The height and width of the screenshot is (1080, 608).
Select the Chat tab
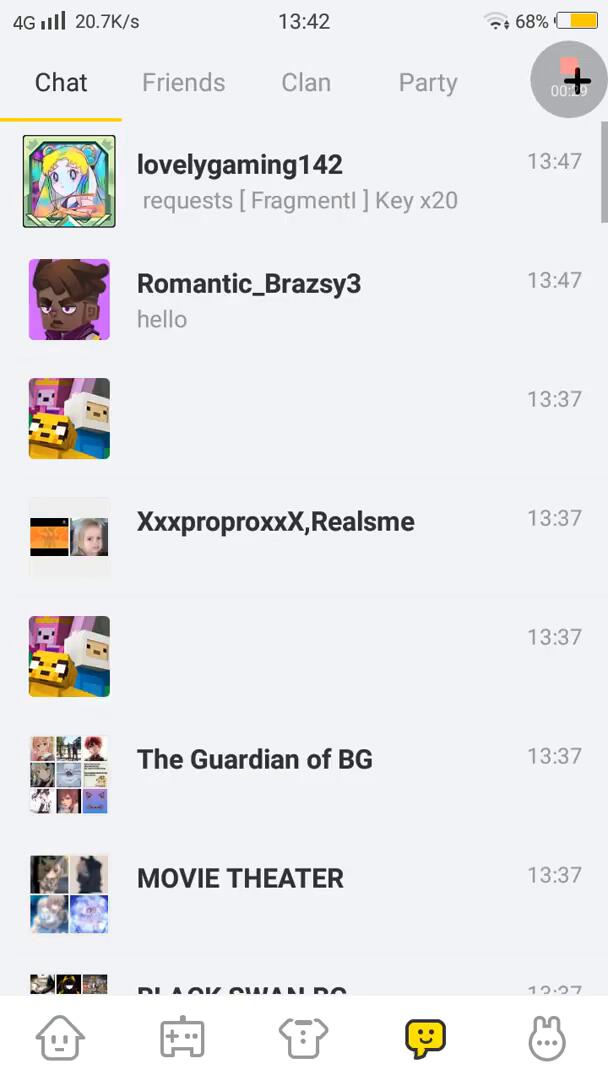(x=61, y=83)
